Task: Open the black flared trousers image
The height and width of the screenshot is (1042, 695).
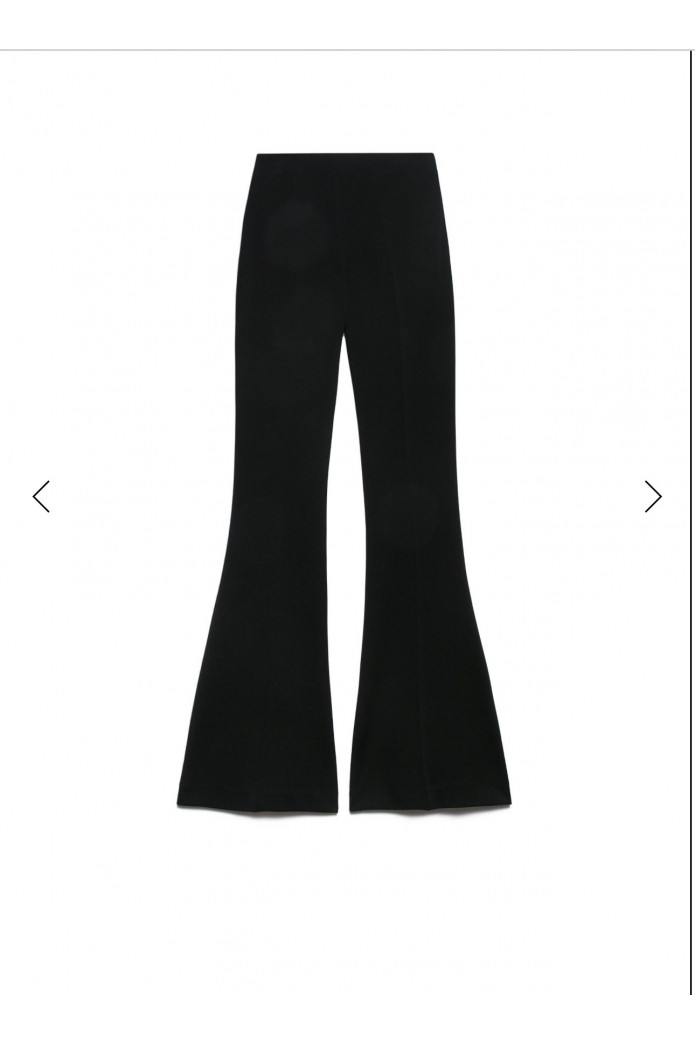Action: coord(345,480)
